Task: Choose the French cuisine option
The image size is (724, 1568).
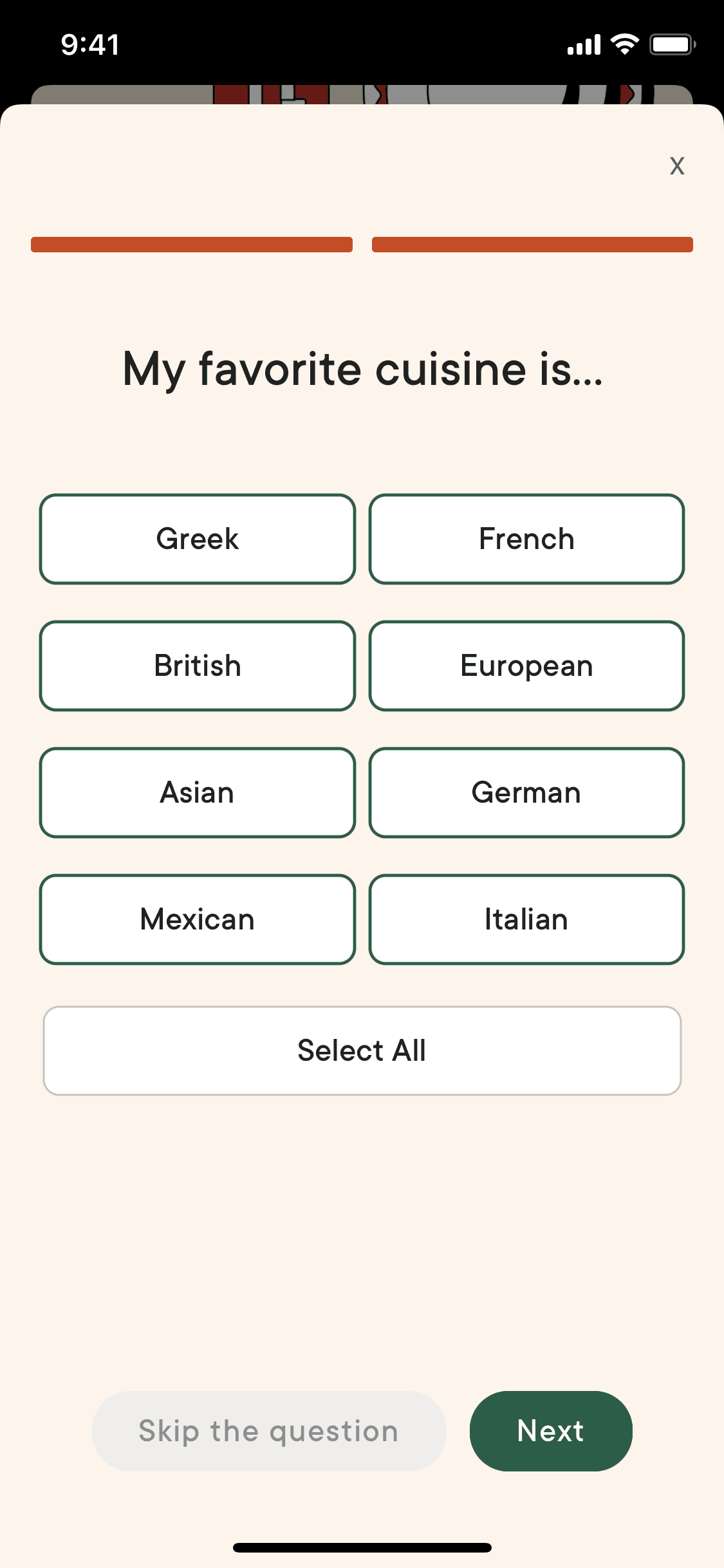Action: [x=526, y=539]
